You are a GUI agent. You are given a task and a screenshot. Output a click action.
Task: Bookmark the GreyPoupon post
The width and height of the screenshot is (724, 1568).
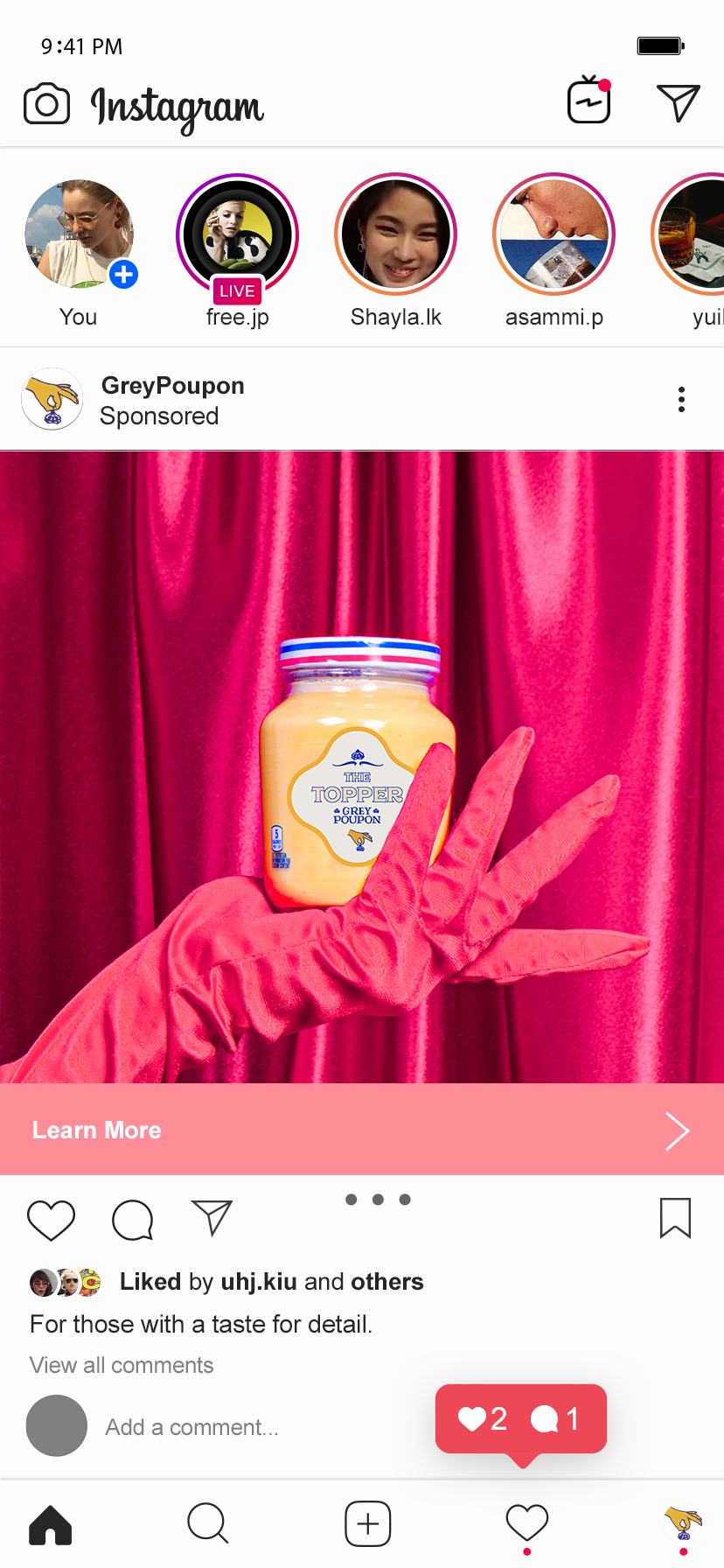(x=675, y=1218)
